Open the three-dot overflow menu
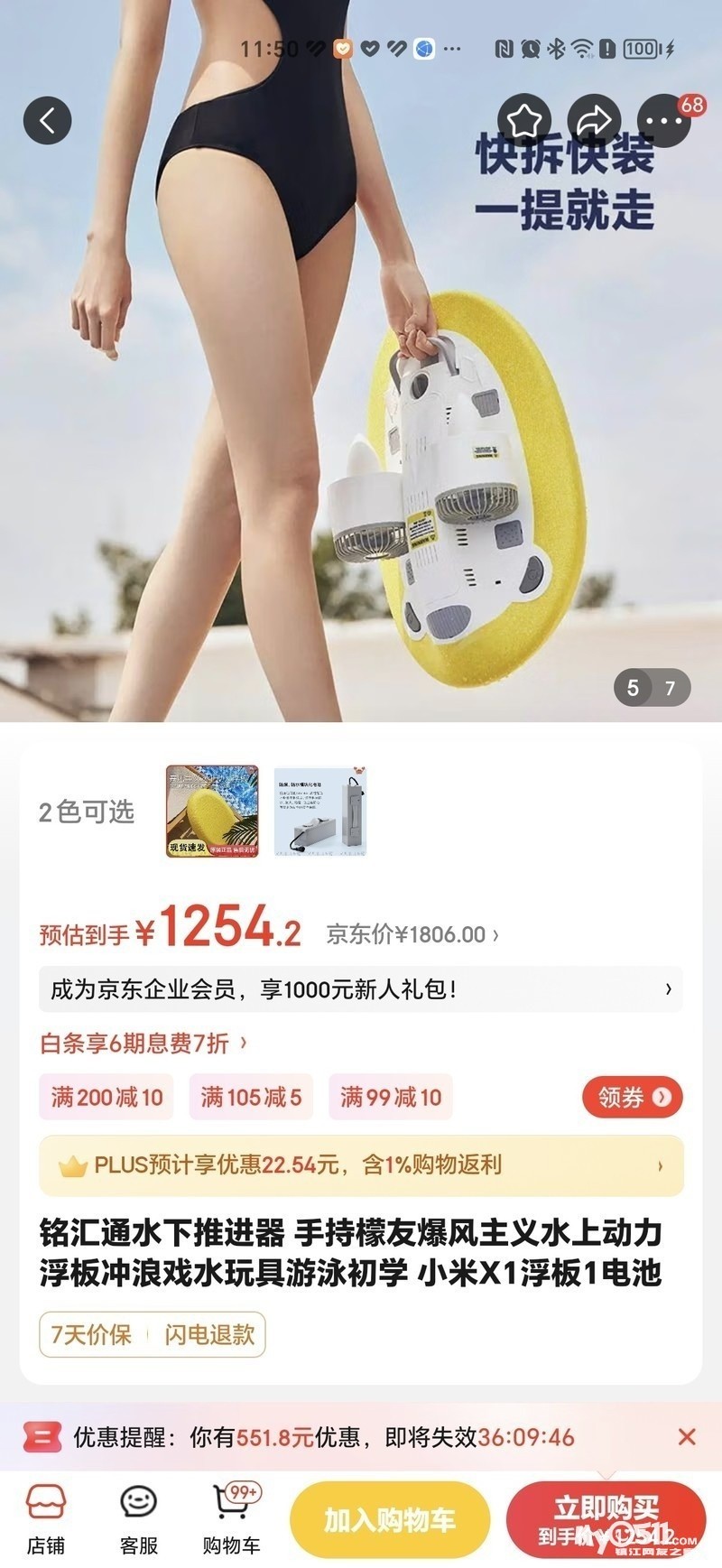This screenshot has height=1568, width=722. 664,120
